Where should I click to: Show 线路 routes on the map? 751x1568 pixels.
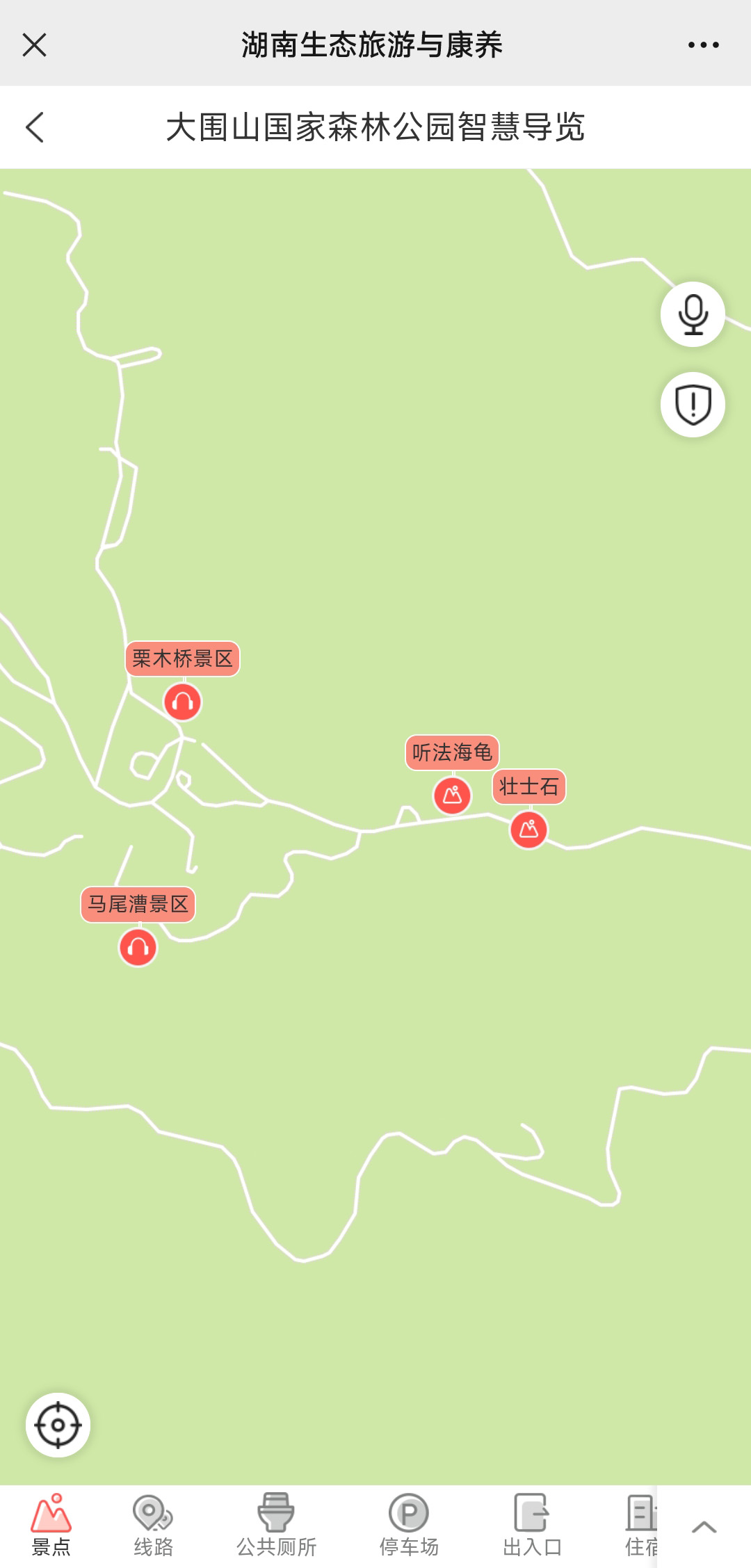(153, 1526)
